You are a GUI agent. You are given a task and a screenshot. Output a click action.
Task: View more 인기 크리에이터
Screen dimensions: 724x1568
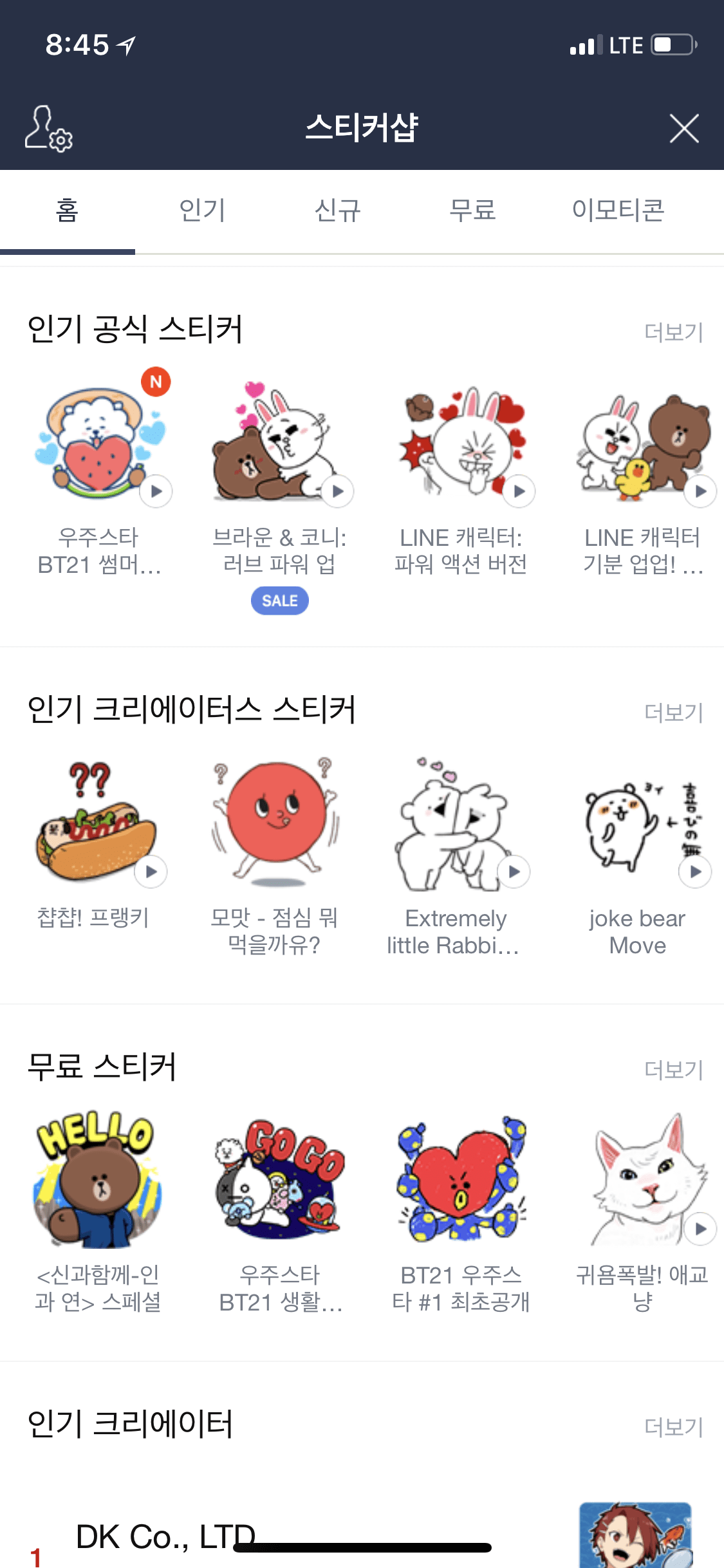pos(673,1427)
